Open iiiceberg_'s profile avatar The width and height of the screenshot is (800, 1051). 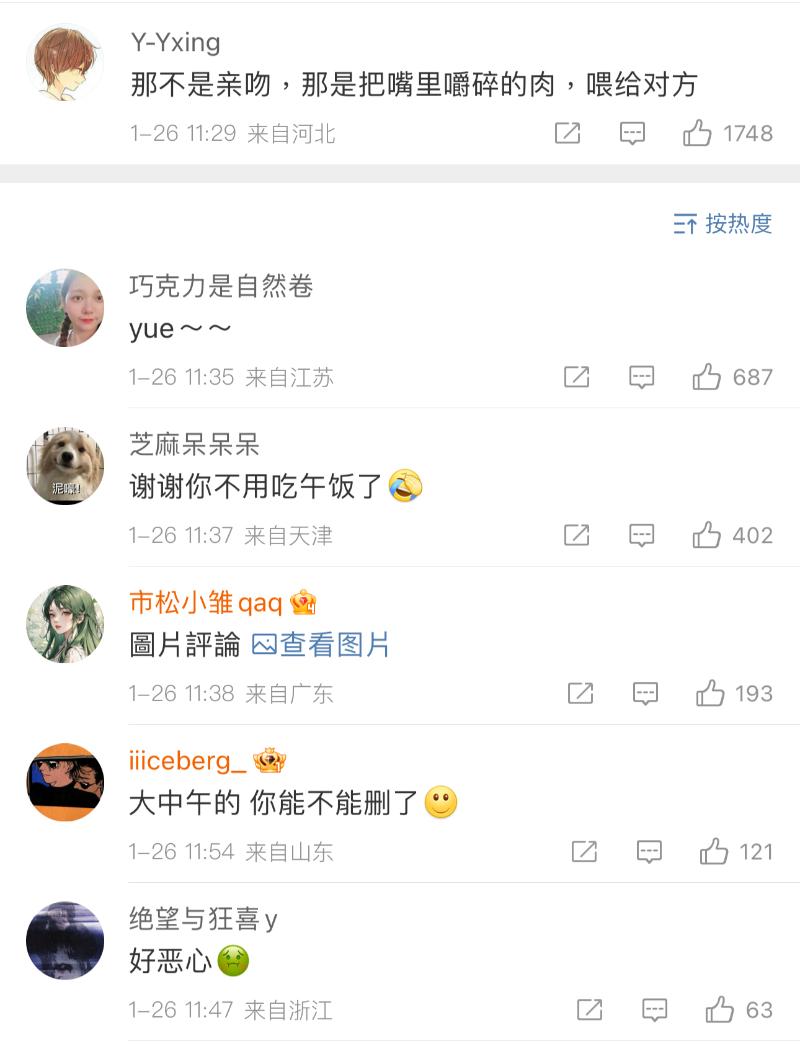65,782
